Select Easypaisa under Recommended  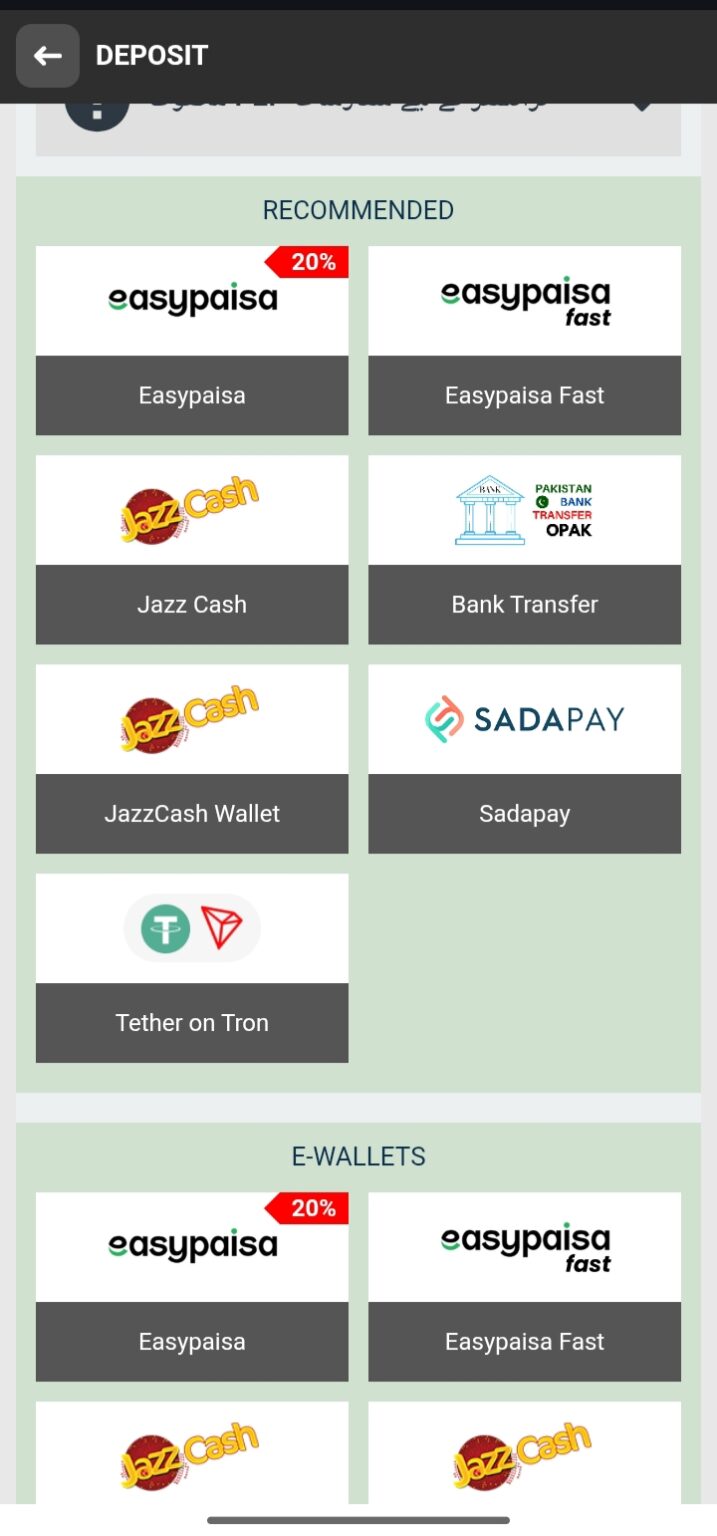192,340
